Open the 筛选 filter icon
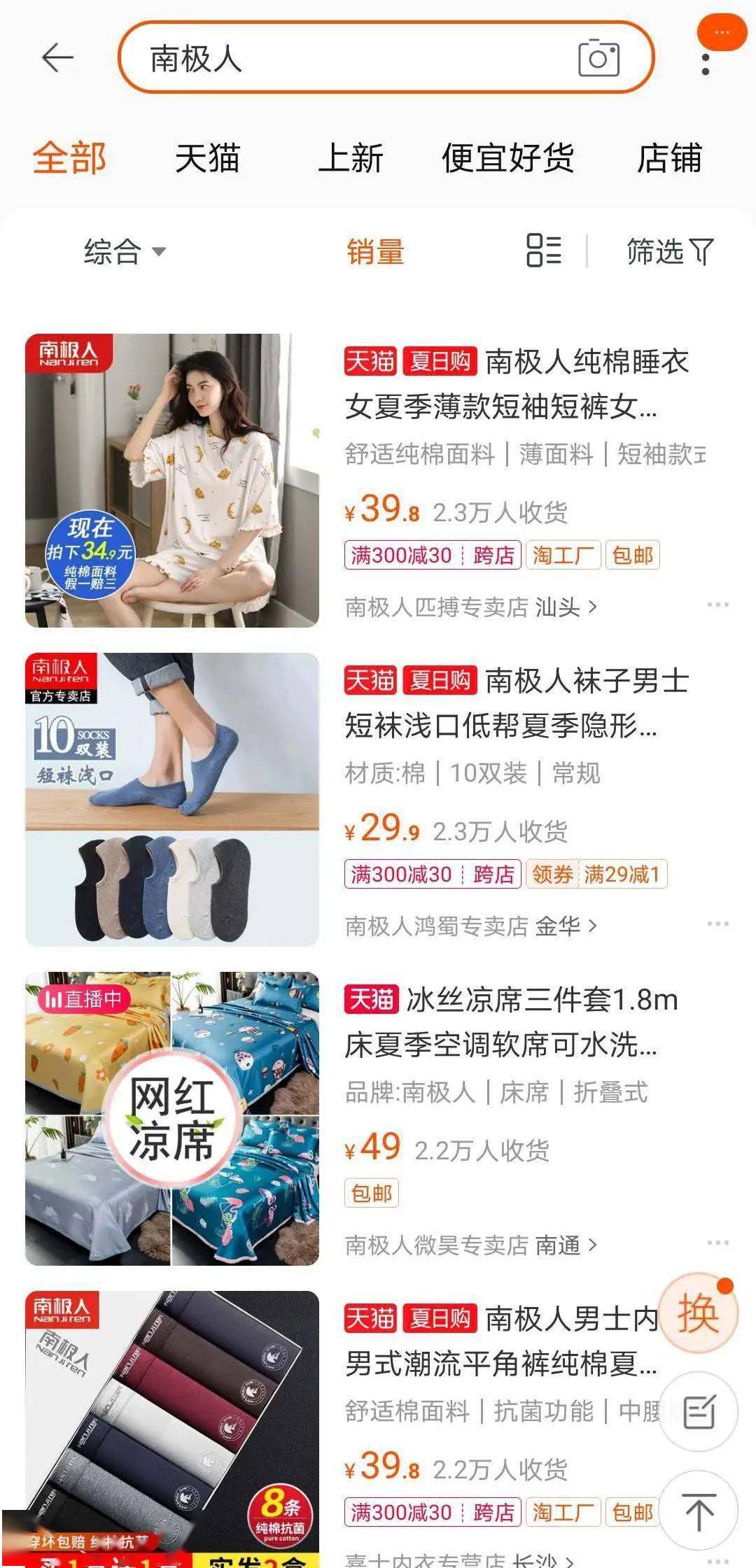Viewport: 756px width, 1568px height. (x=668, y=253)
